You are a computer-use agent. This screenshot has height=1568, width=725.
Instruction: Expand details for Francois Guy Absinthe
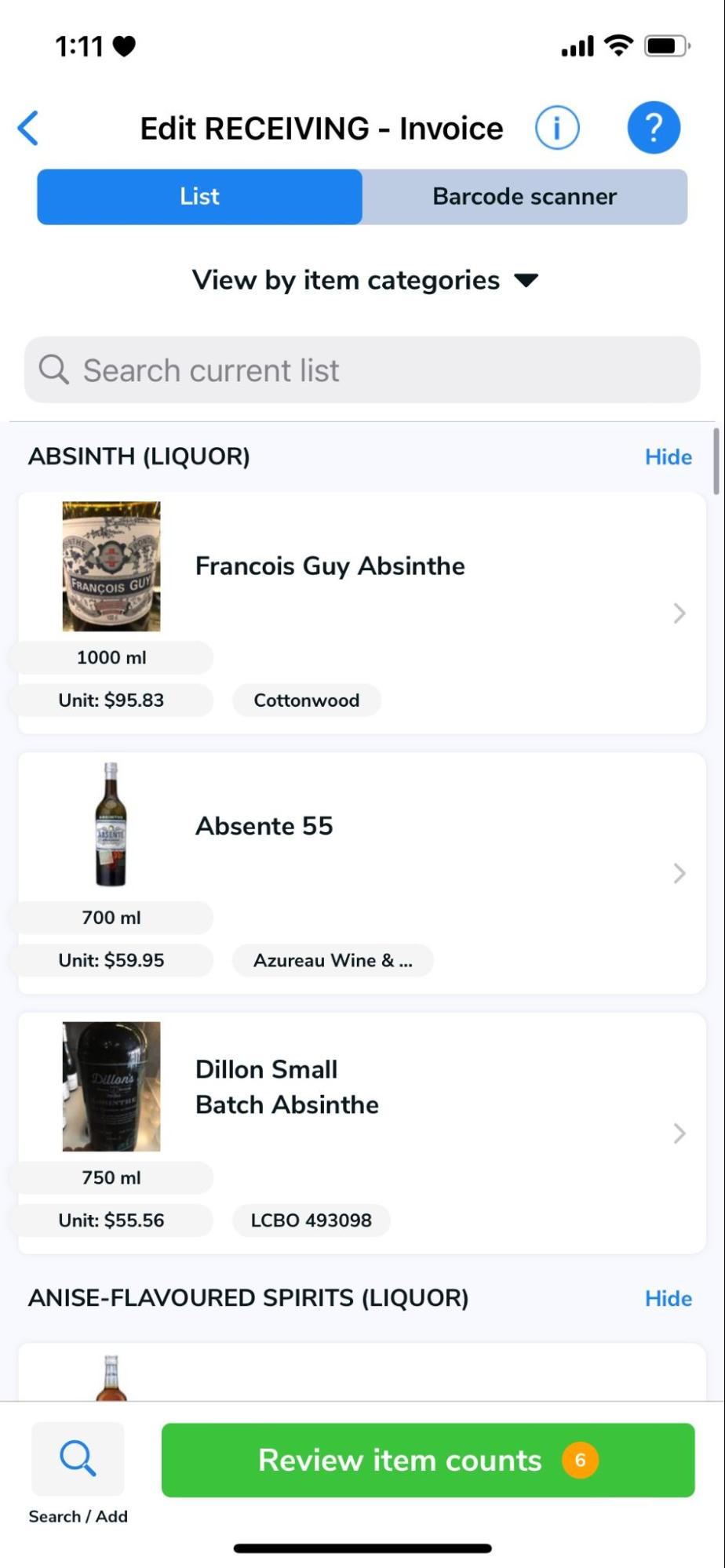pos(678,614)
